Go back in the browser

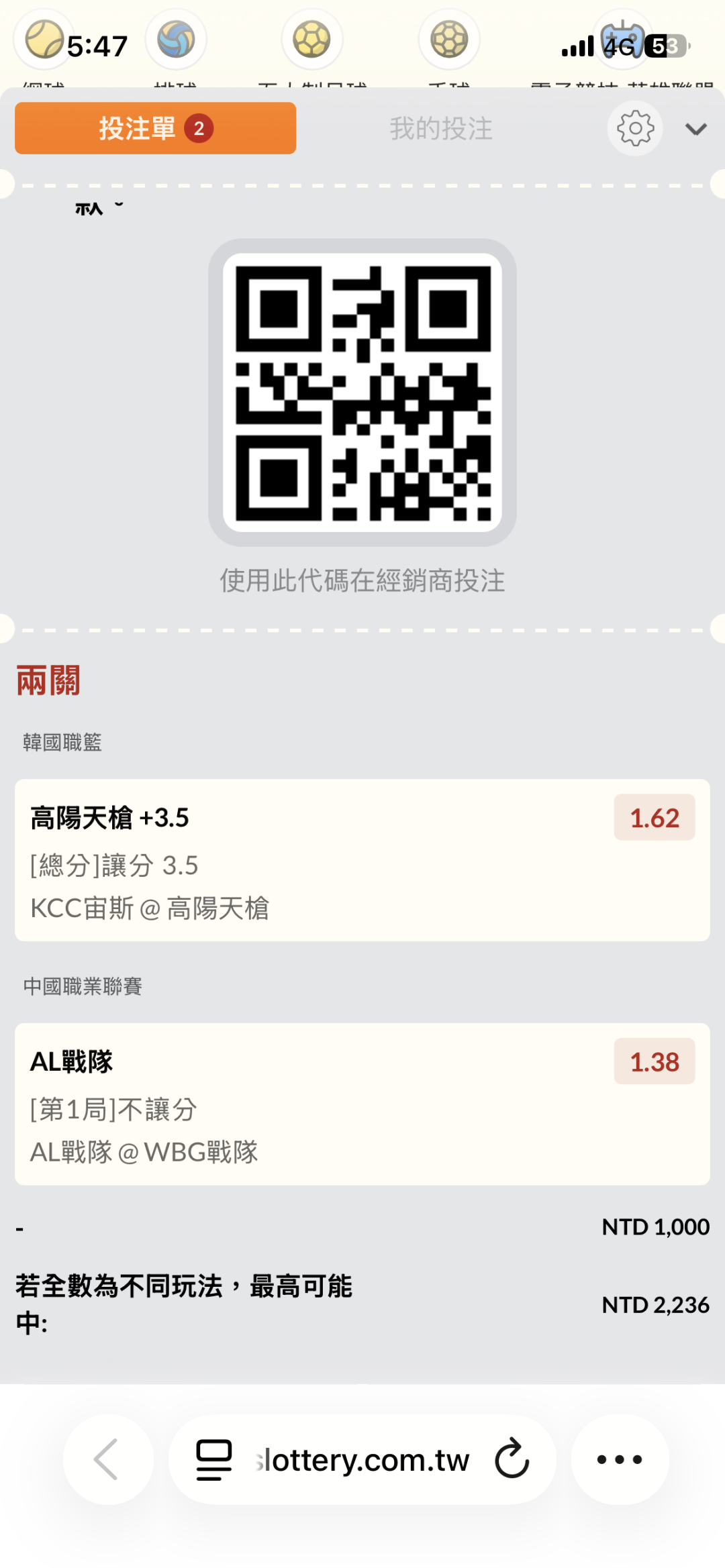108,1459
